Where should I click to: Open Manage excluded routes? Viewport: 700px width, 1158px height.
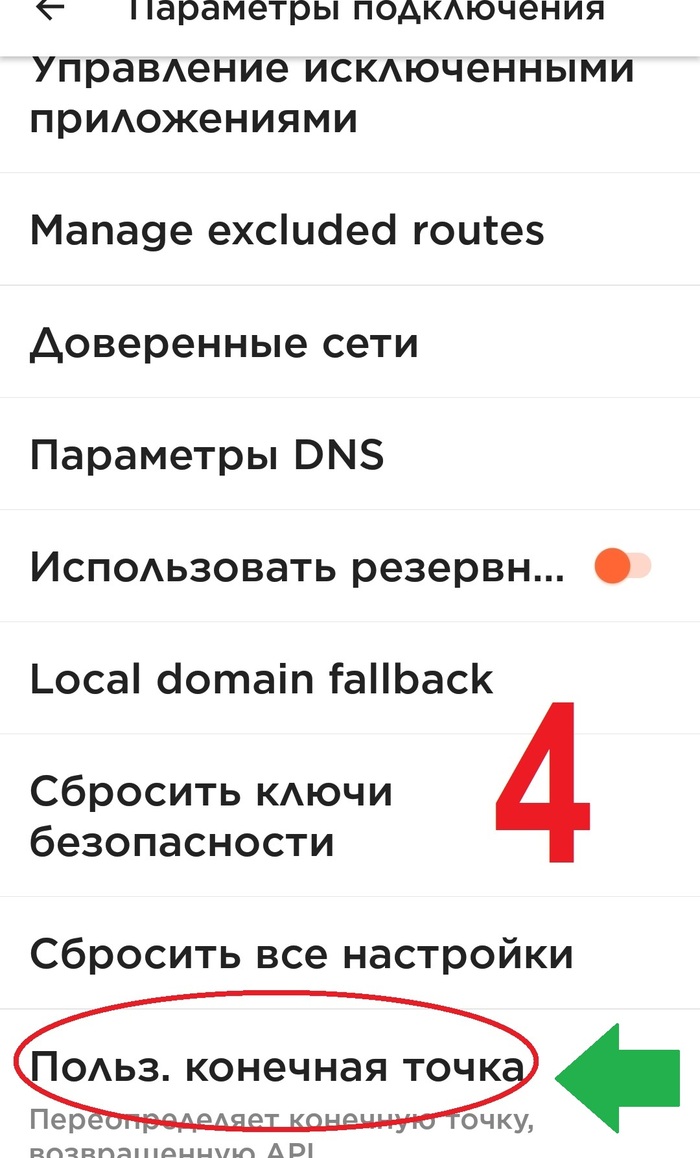pos(287,230)
